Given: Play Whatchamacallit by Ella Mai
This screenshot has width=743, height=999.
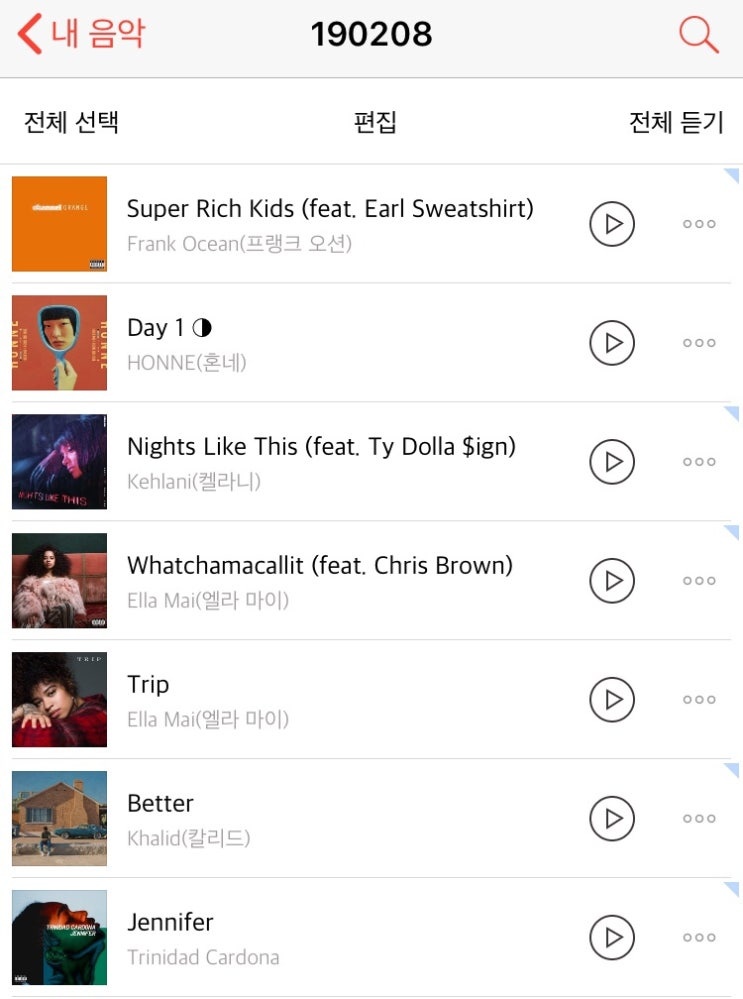Looking at the screenshot, I should pos(612,581).
